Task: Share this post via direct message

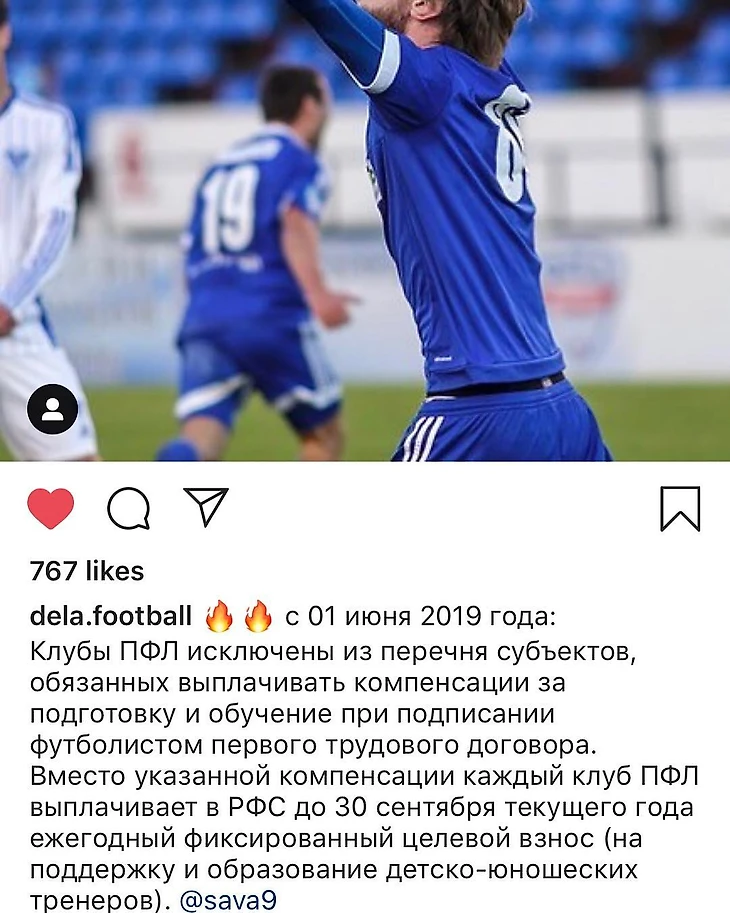Action: (207, 507)
